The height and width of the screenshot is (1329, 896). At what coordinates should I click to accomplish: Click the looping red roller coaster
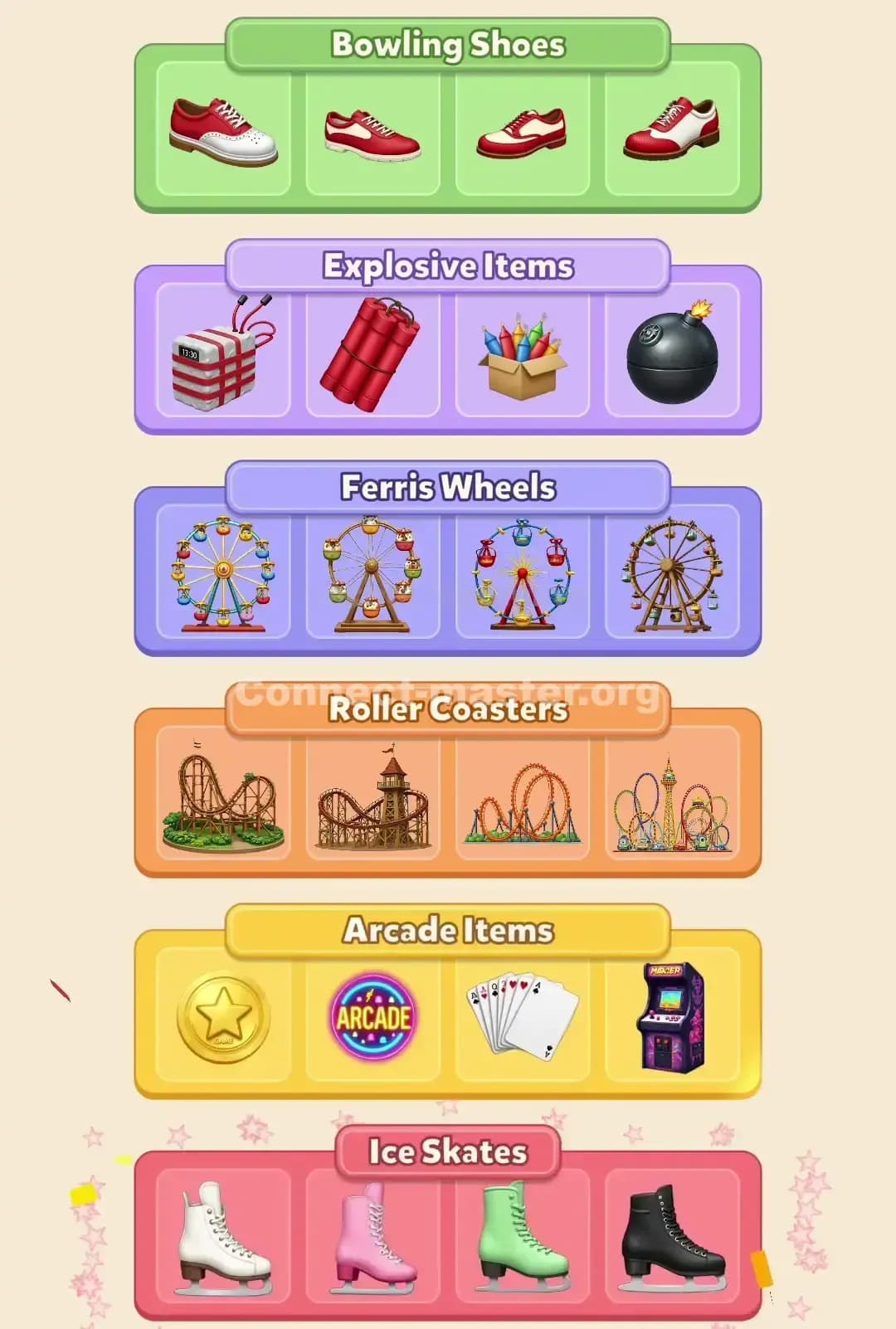pos(523,796)
